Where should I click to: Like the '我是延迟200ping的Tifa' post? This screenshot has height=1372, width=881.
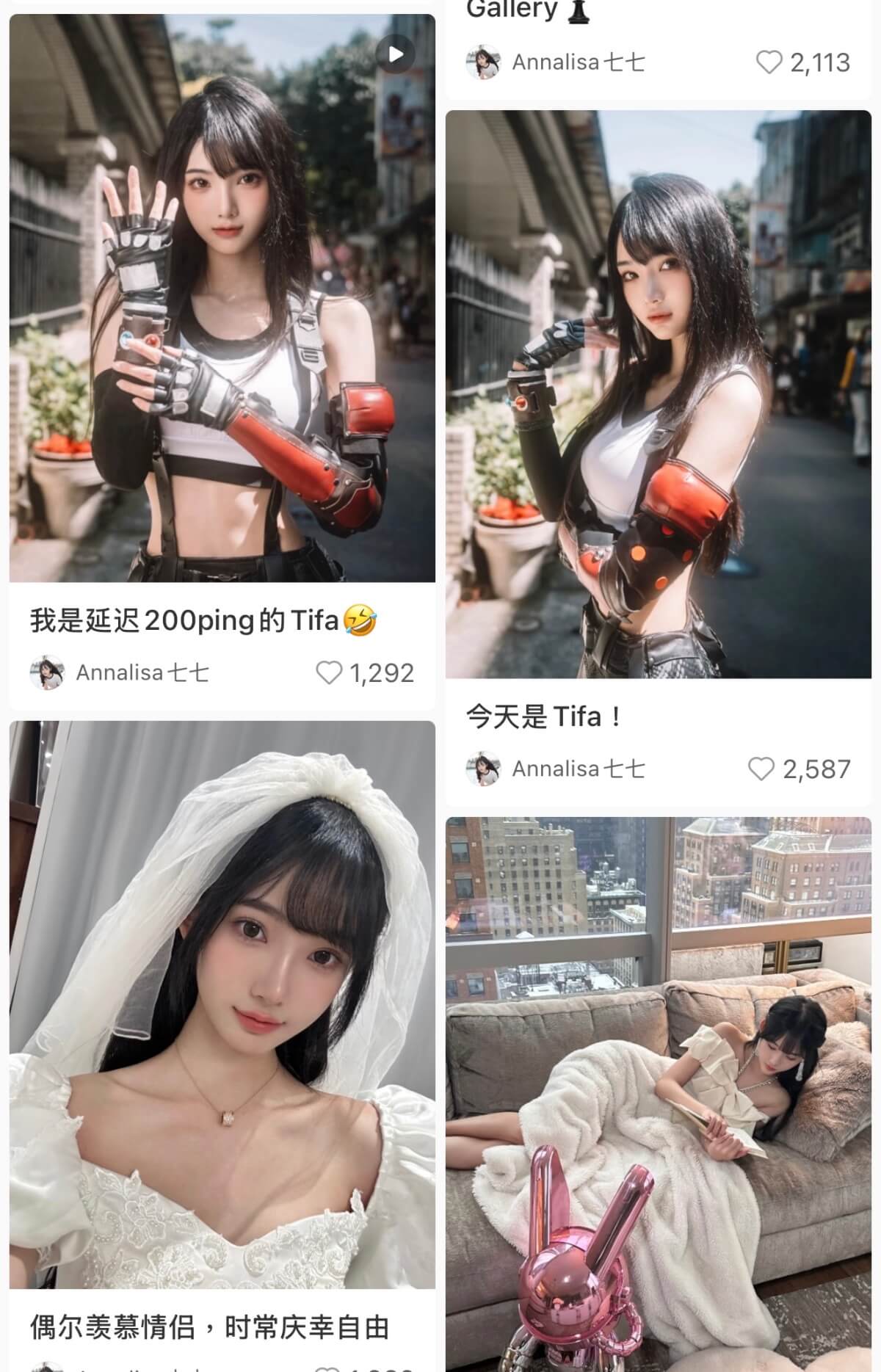click(329, 672)
